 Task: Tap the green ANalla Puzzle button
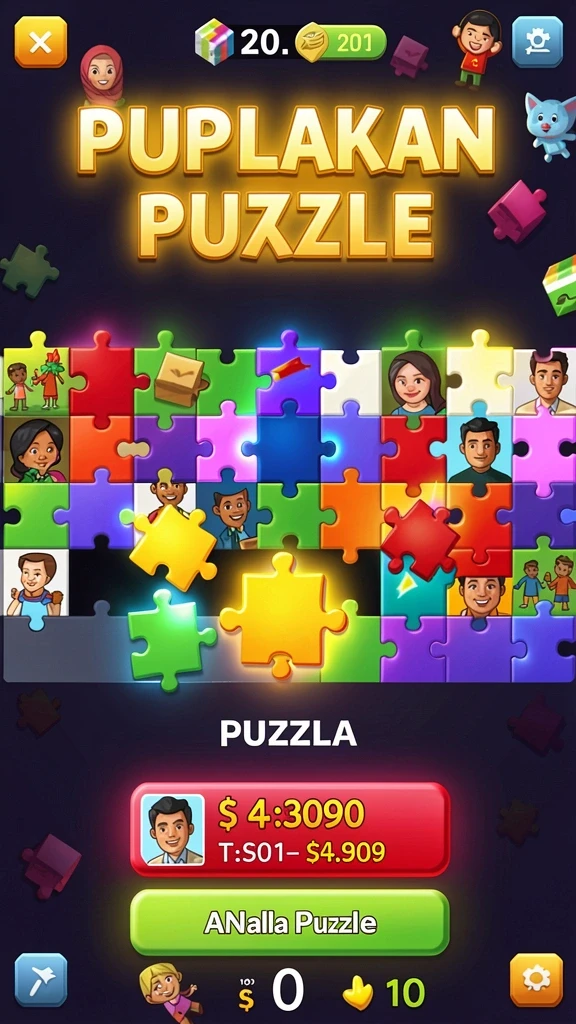(x=290, y=922)
